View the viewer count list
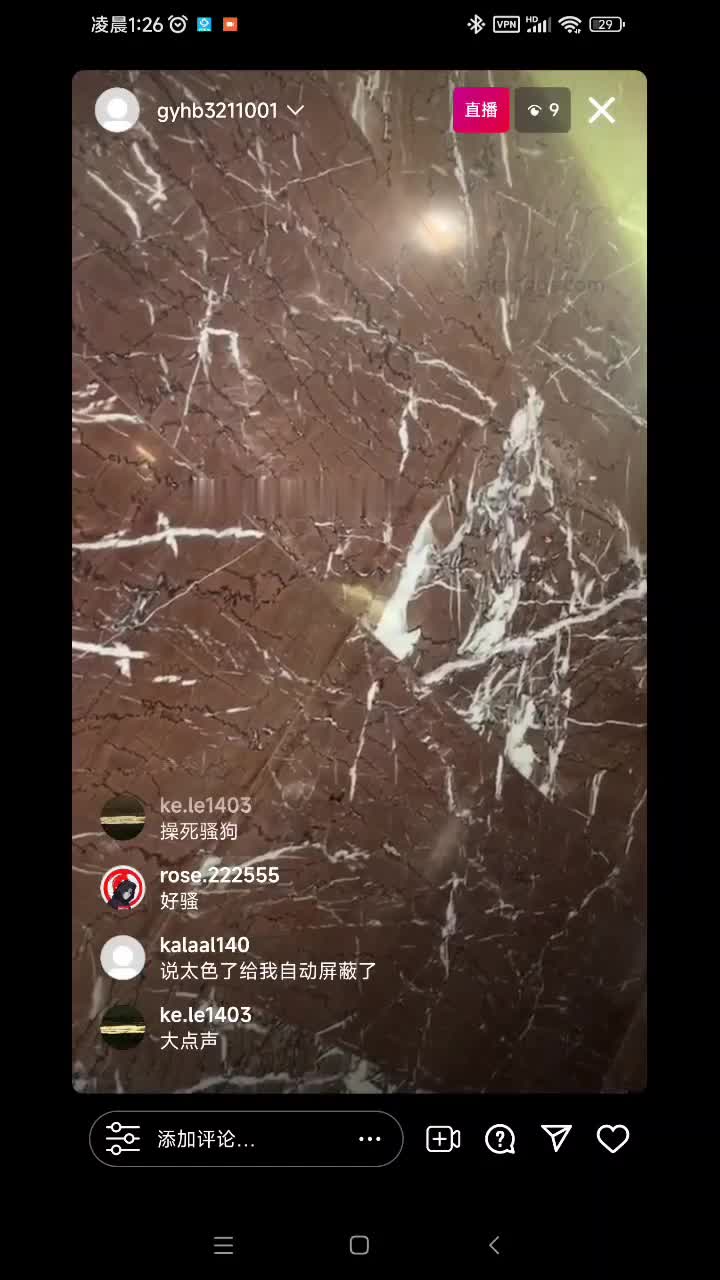The image size is (720, 1280). [543, 110]
